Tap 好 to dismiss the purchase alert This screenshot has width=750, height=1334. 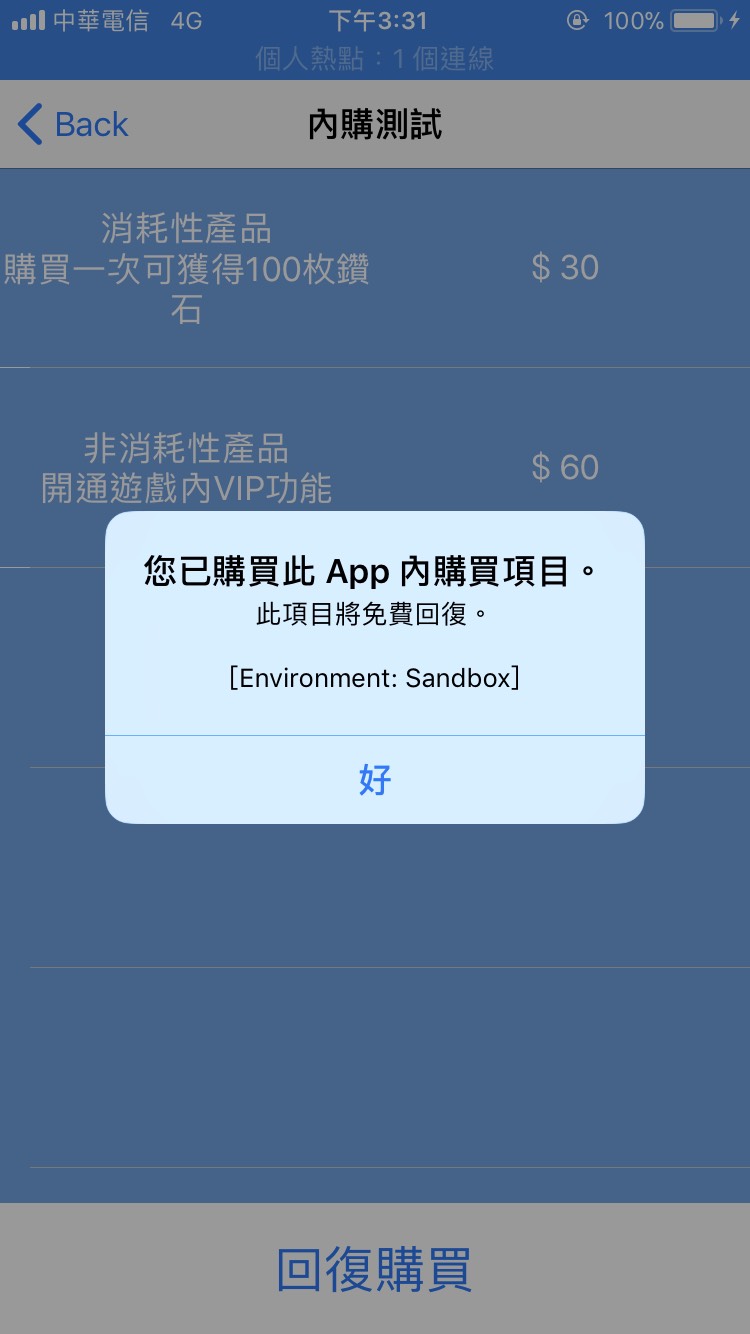click(x=375, y=779)
